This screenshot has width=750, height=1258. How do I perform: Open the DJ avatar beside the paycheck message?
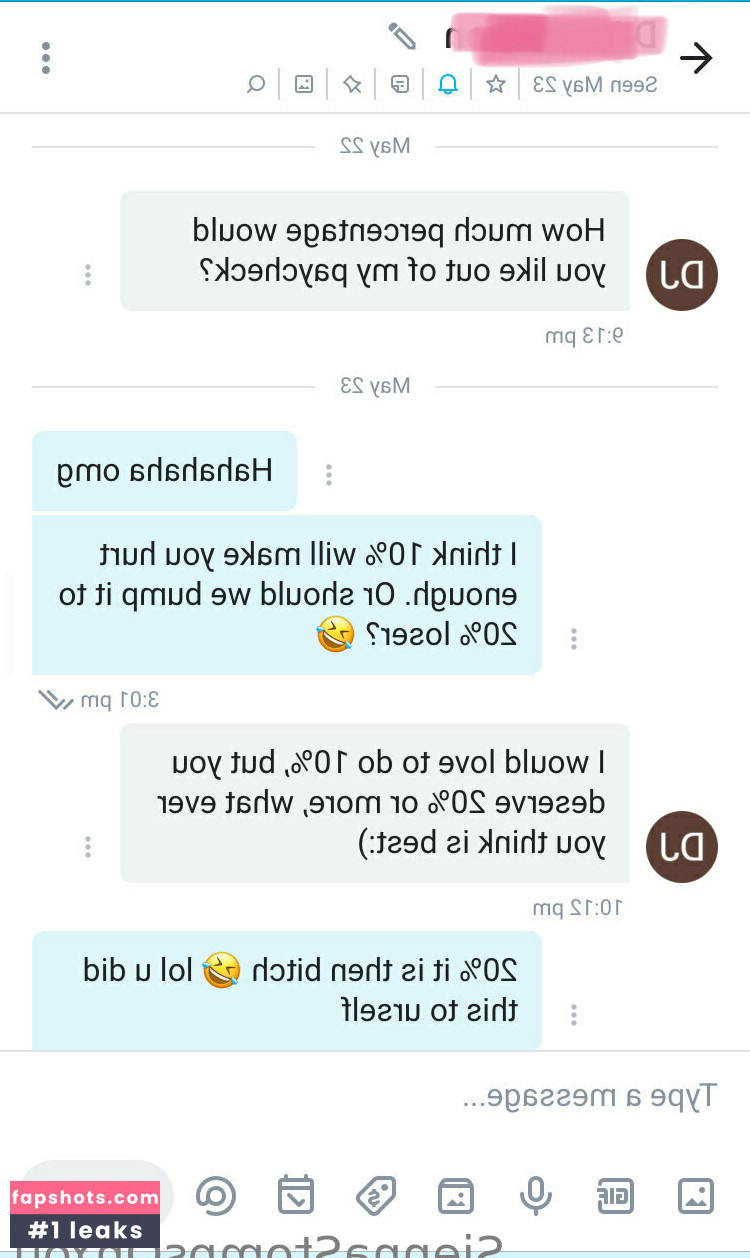(x=682, y=275)
